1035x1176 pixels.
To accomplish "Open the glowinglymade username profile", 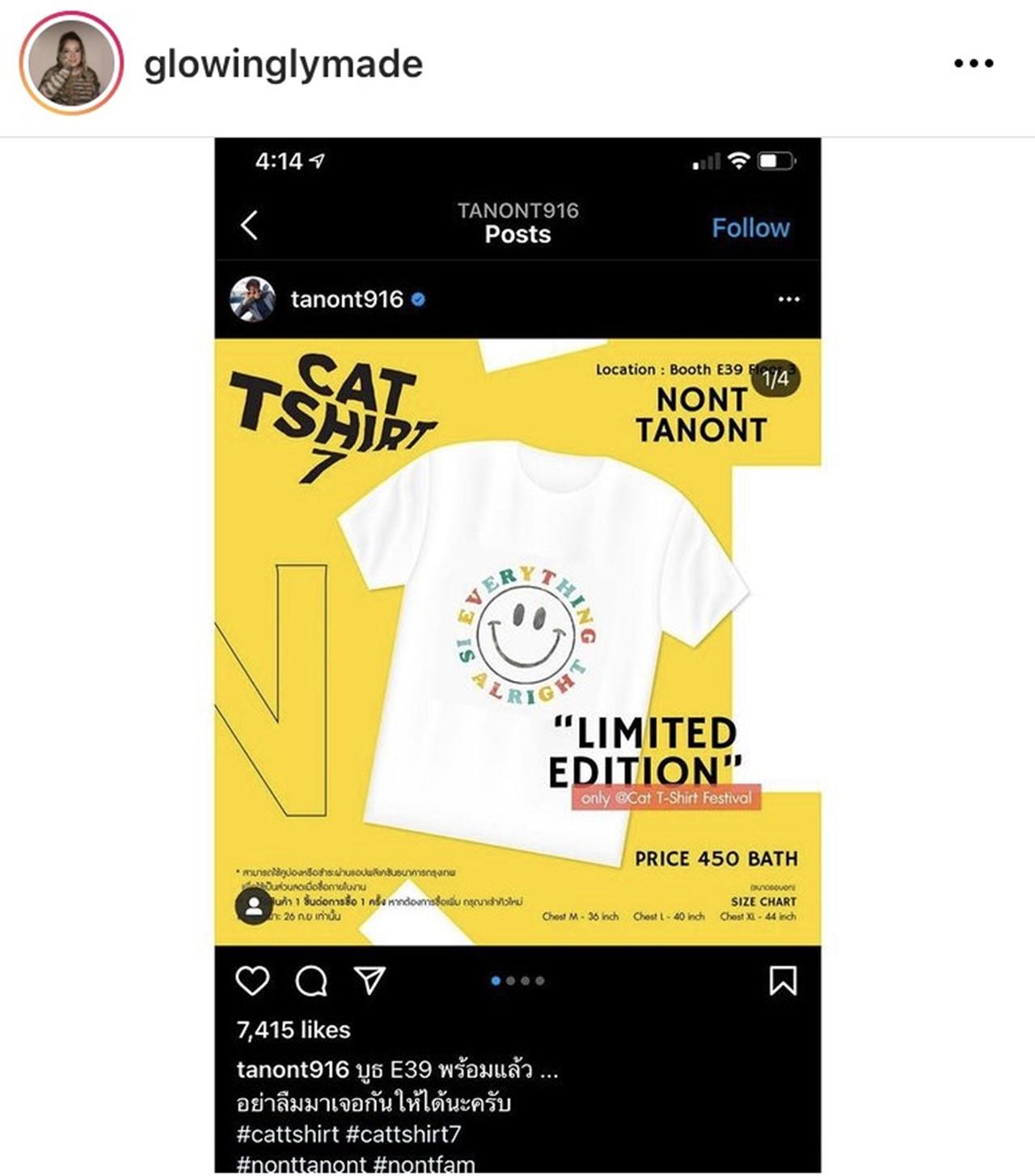I will coord(283,65).
